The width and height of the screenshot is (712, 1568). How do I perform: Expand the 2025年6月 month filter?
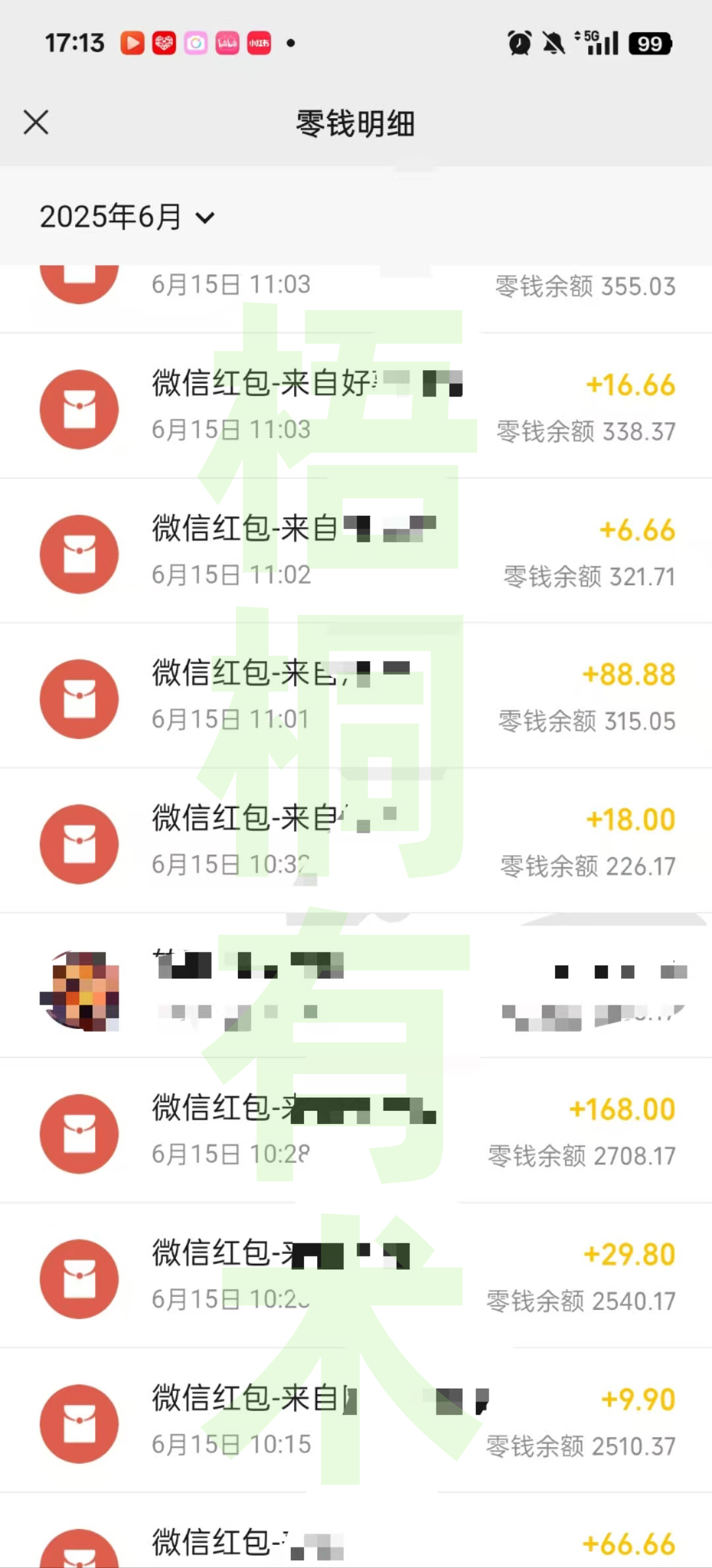tap(111, 216)
